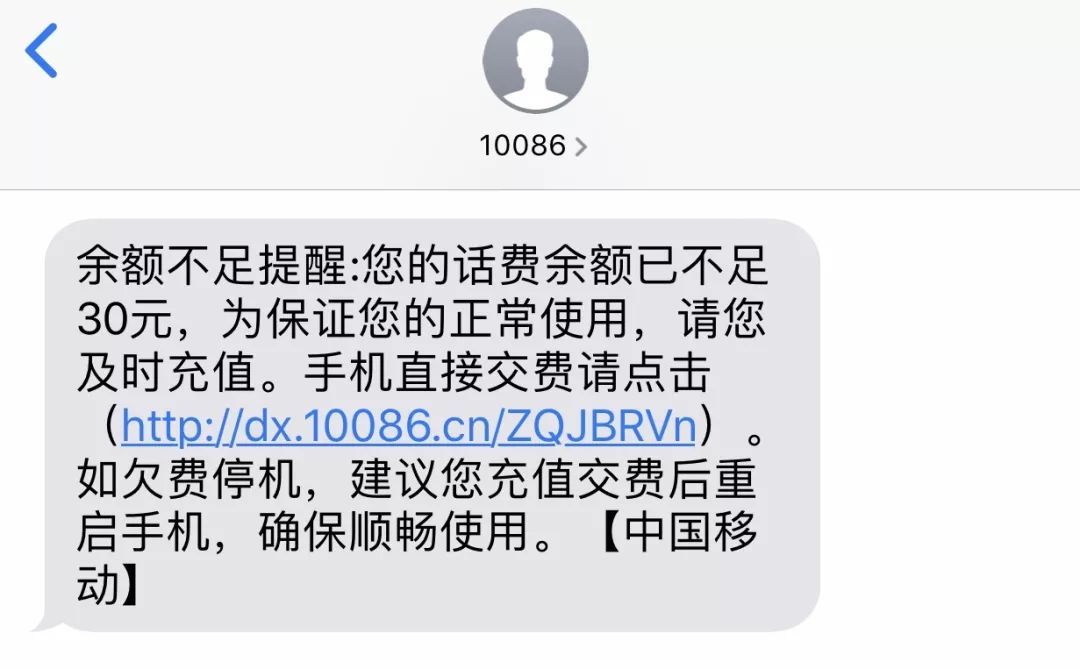
Task: Go back to the messages list
Action: [42, 51]
